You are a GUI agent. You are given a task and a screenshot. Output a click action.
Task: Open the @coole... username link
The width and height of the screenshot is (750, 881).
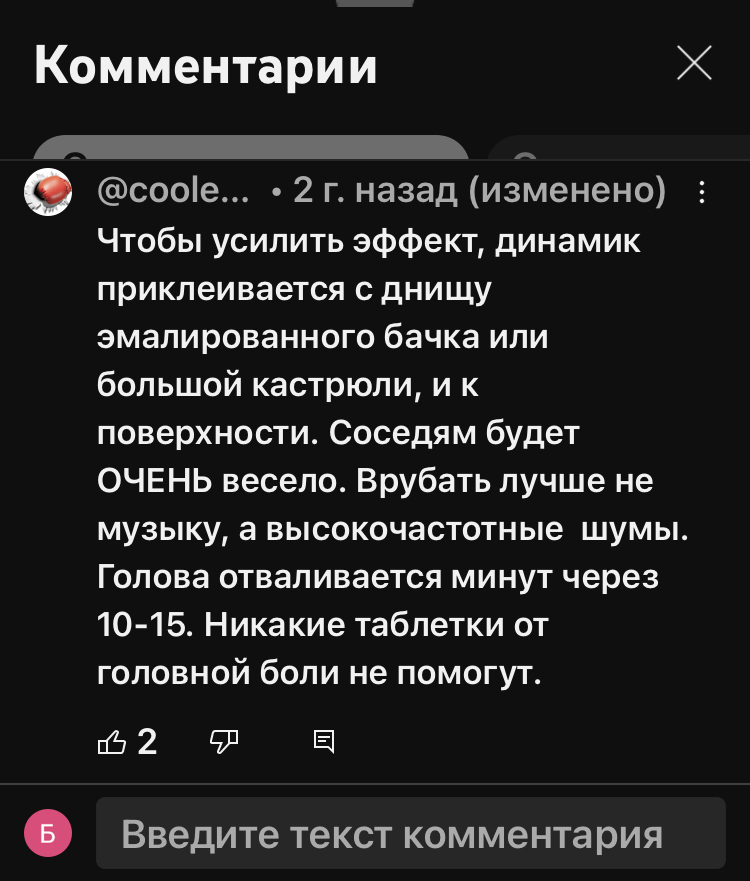174,190
